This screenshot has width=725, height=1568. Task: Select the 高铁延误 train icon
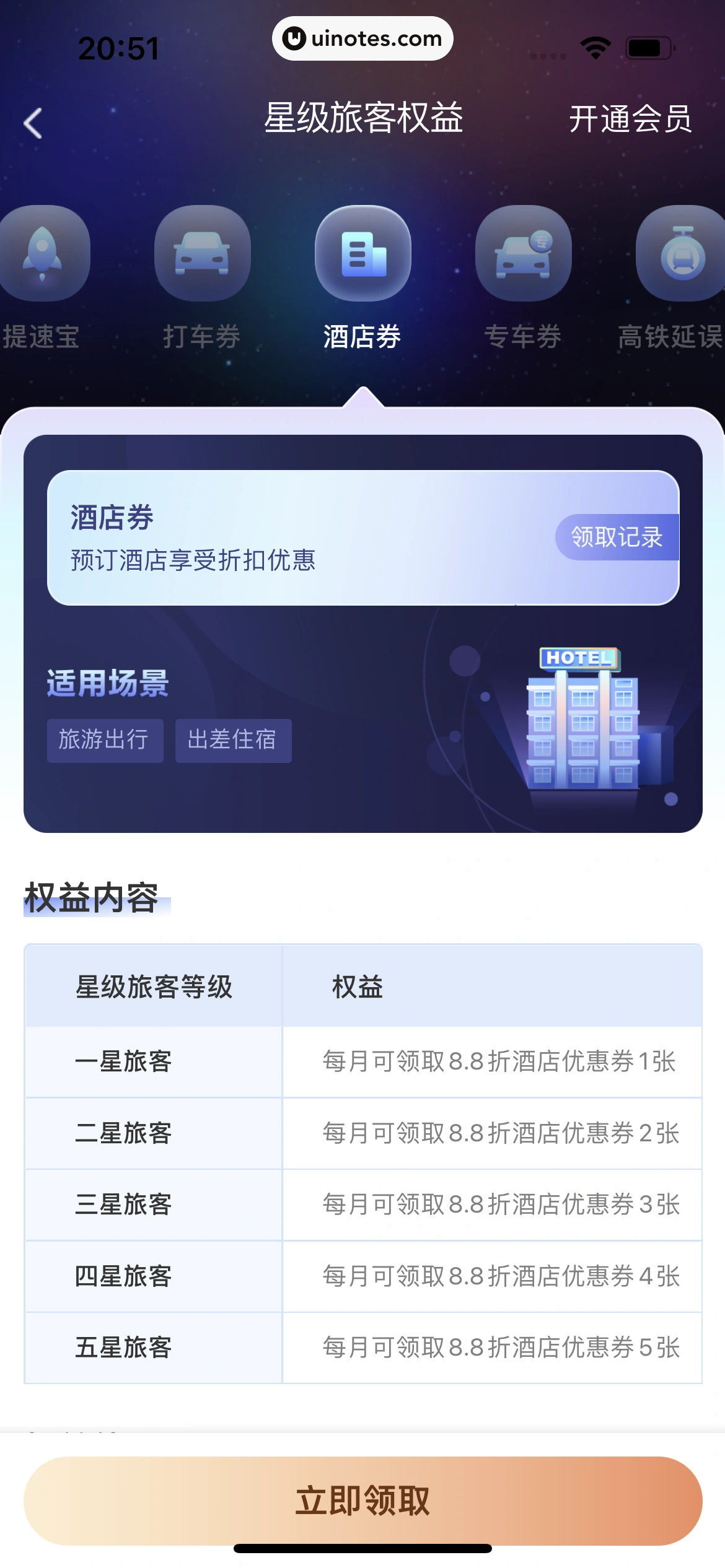pos(680,254)
